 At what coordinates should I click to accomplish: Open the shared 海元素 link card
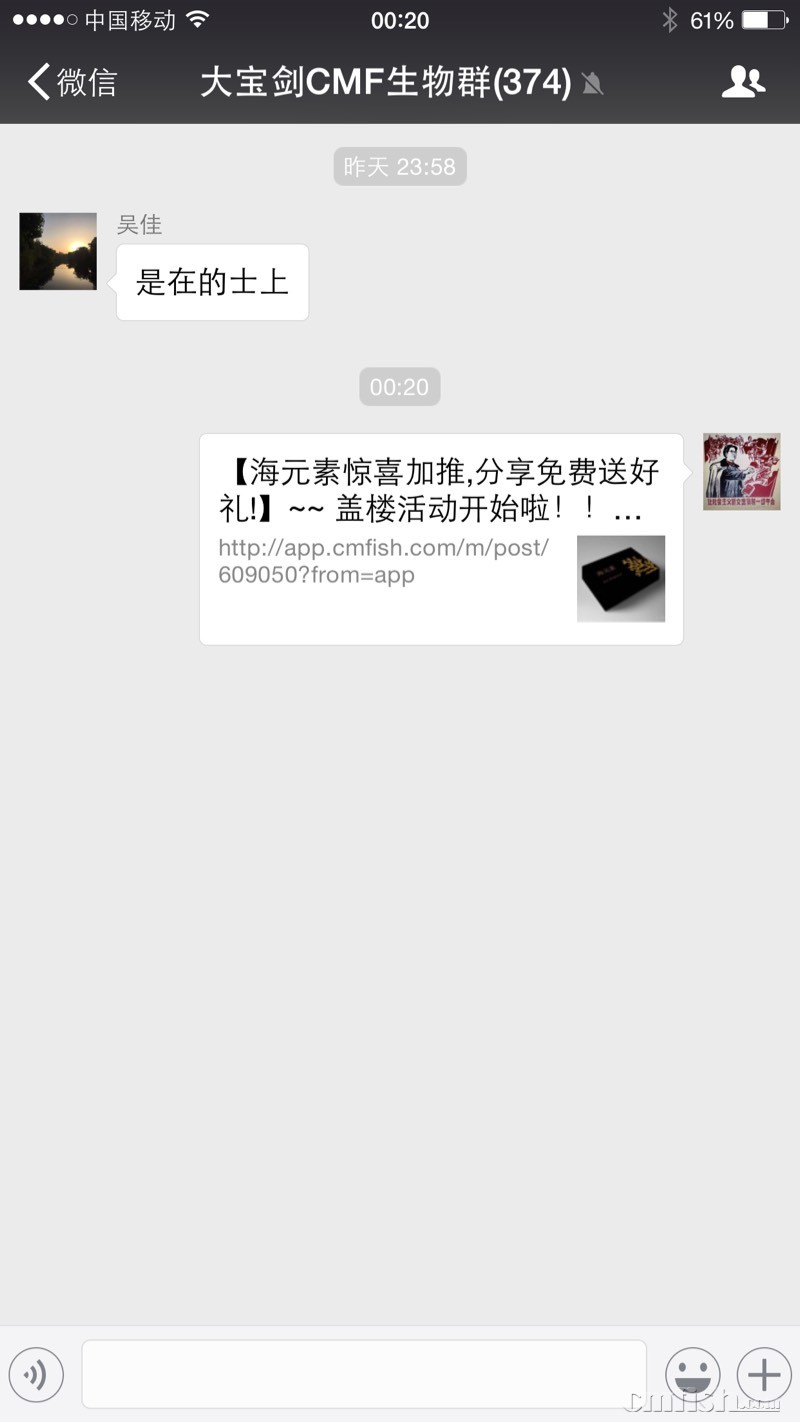tap(441, 539)
